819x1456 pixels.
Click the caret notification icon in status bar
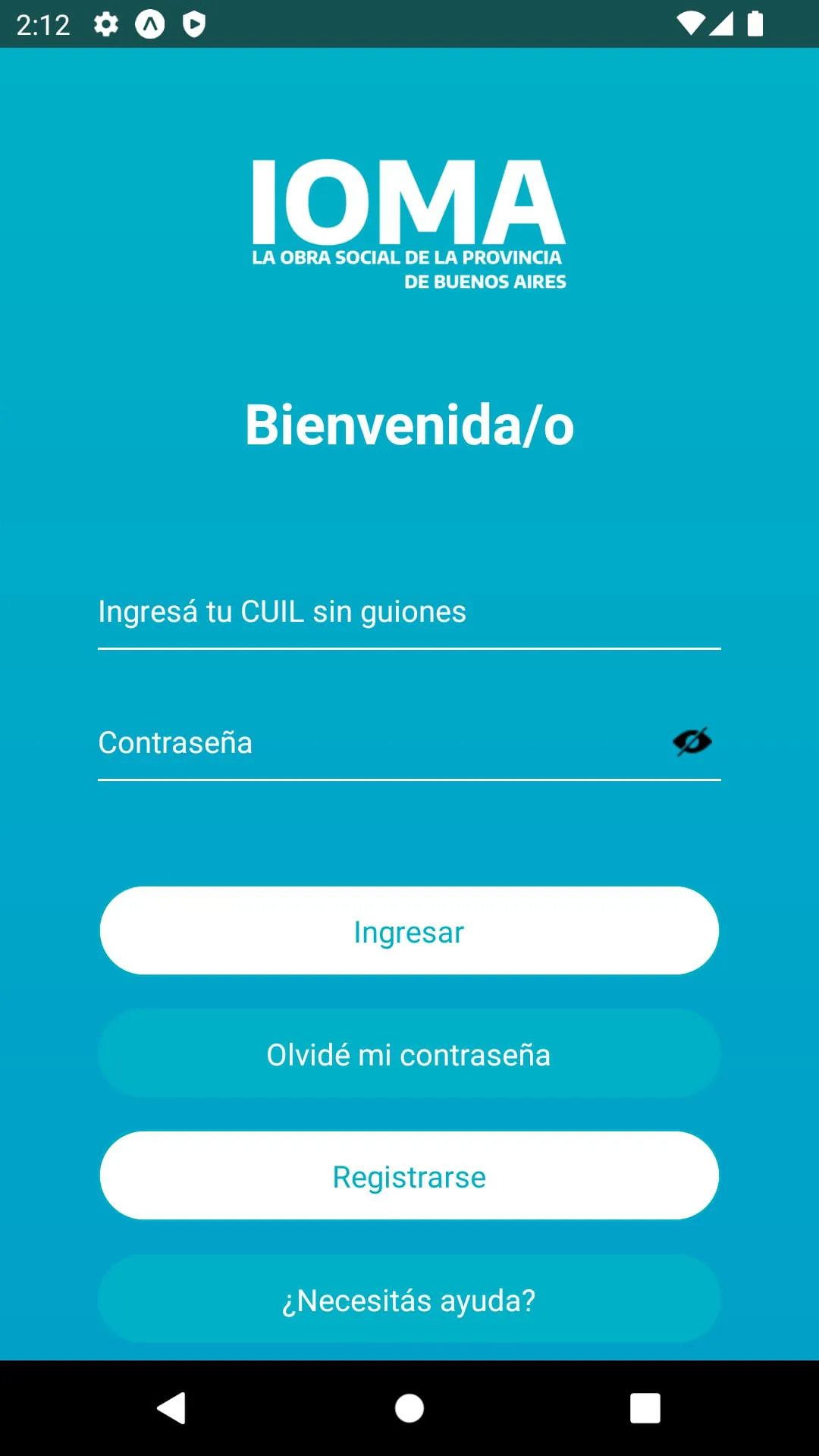point(149,24)
